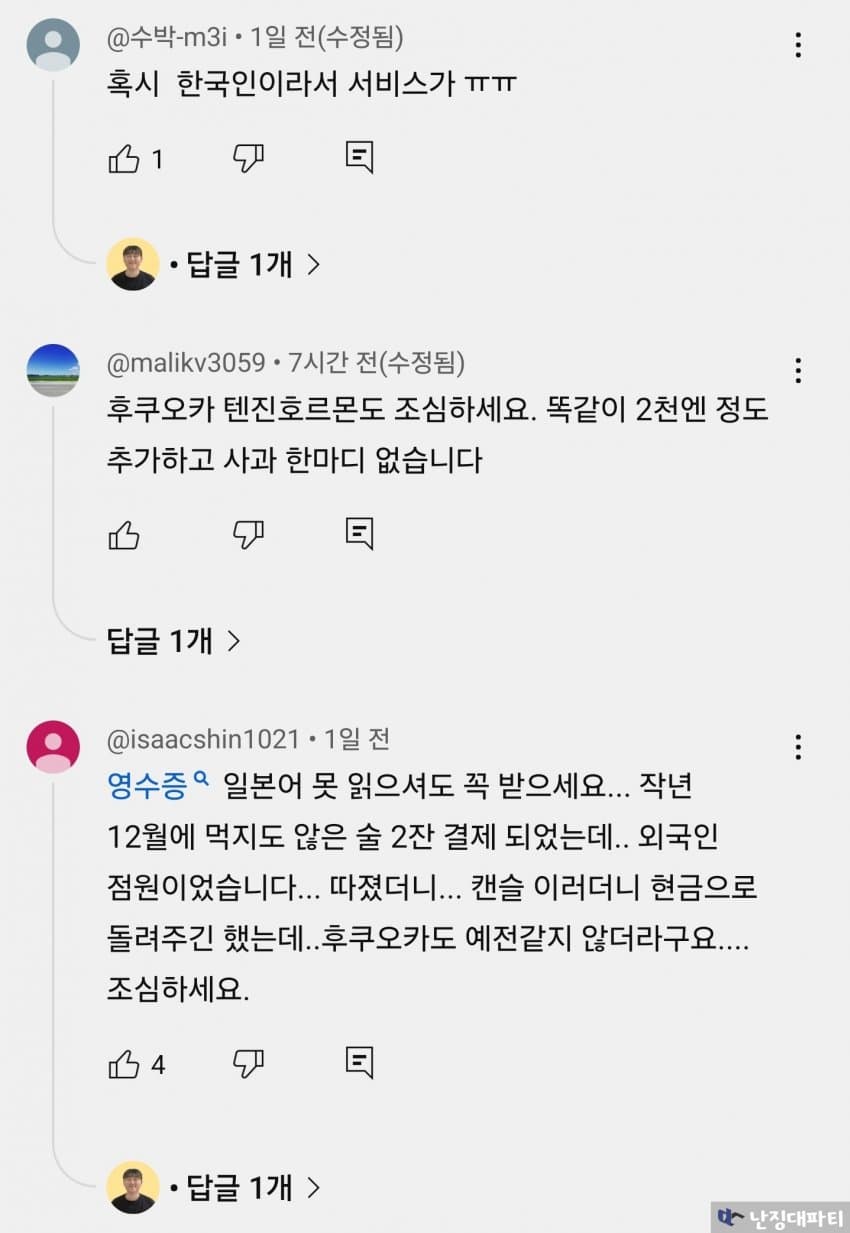Open the three-dot menu for @isaacshin1021's comment
This screenshot has width=850, height=1233.
pyautogui.click(x=798, y=747)
